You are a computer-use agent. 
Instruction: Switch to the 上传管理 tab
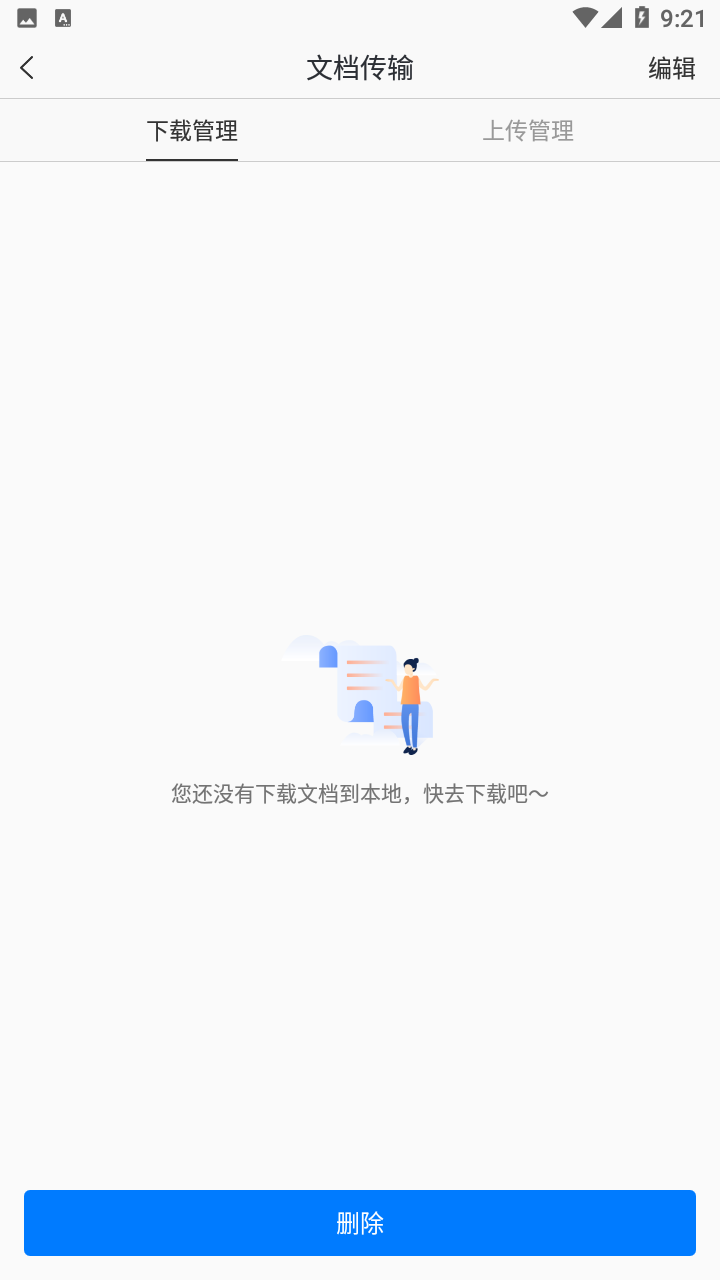coord(528,130)
